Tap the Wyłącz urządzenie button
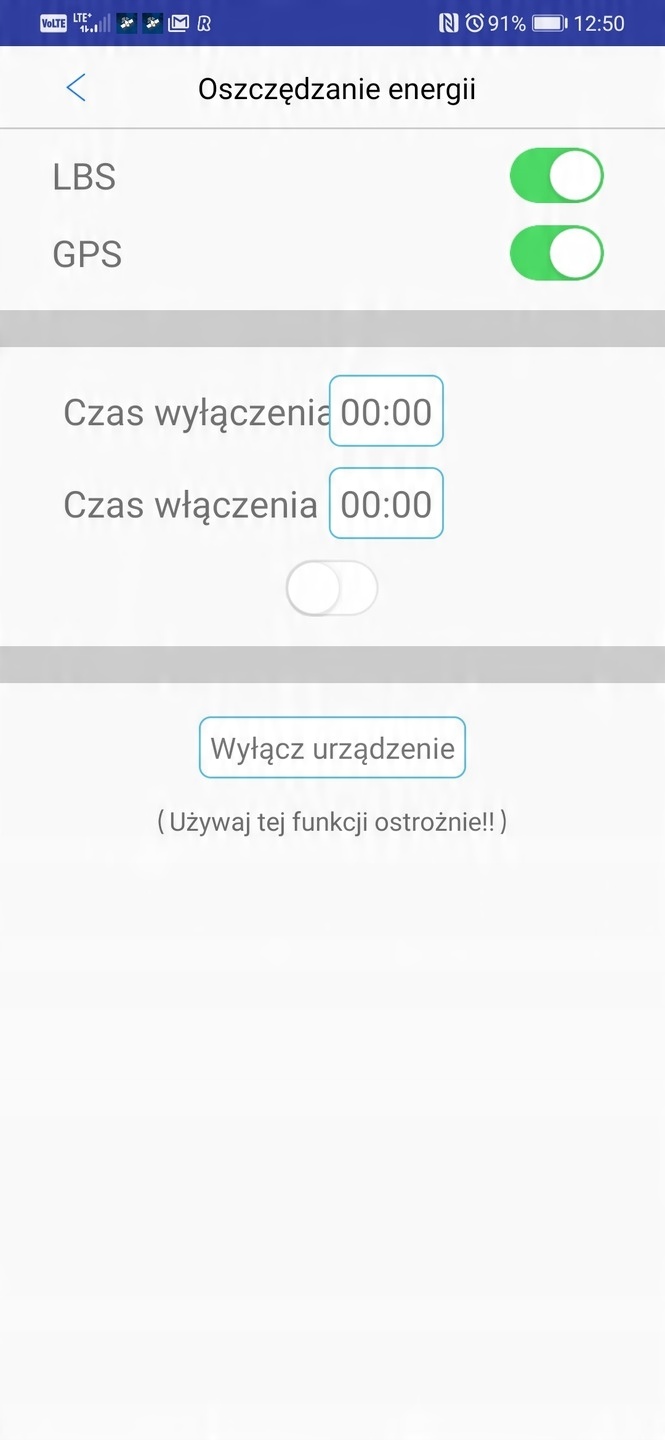The width and height of the screenshot is (665, 1440). click(332, 747)
